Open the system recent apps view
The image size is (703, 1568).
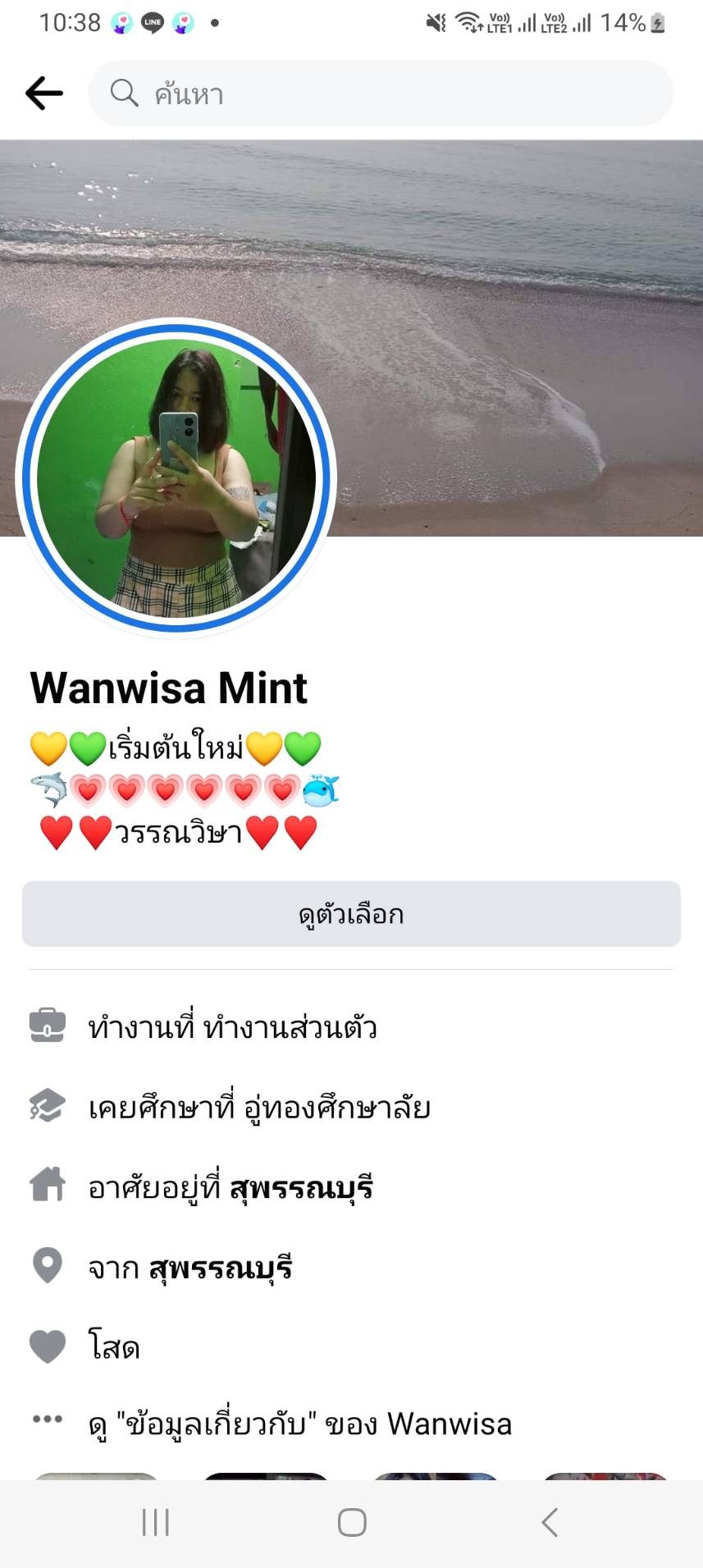point(155,1523)
